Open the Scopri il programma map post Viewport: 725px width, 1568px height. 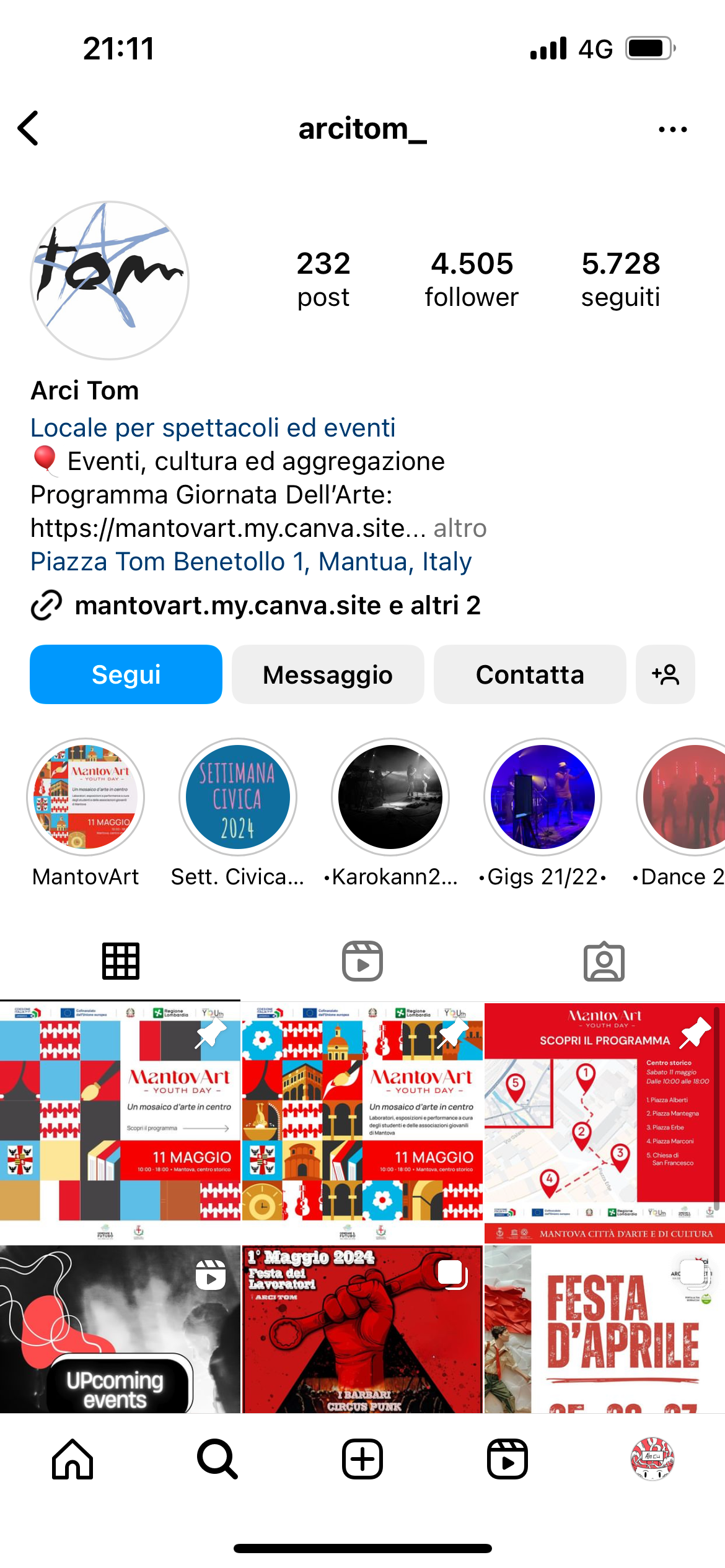tap(605, 1122)
